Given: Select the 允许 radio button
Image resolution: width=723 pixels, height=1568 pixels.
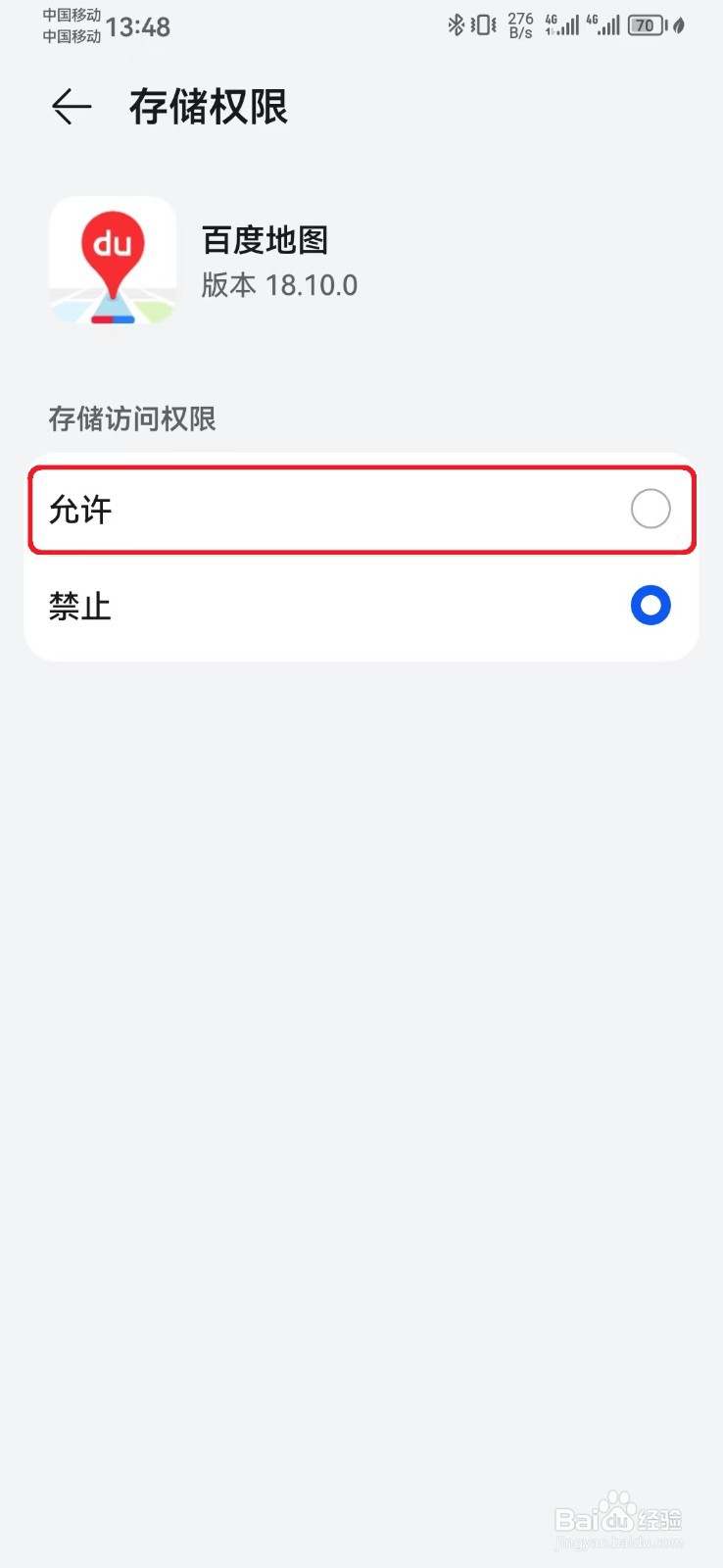Looking at the screenshot, I should [x=650, y=509].
